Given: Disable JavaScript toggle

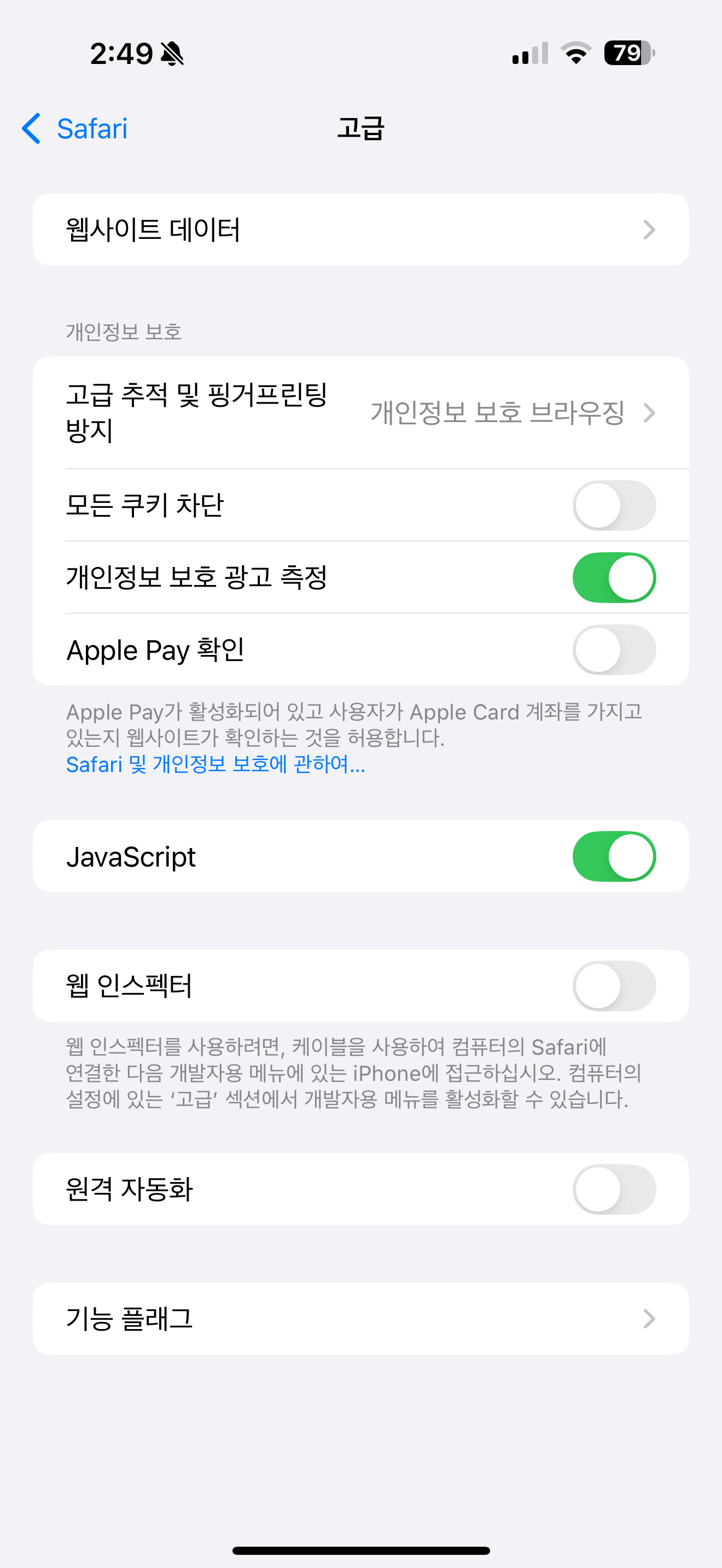Looking at the screenshot, I should 614,856.
